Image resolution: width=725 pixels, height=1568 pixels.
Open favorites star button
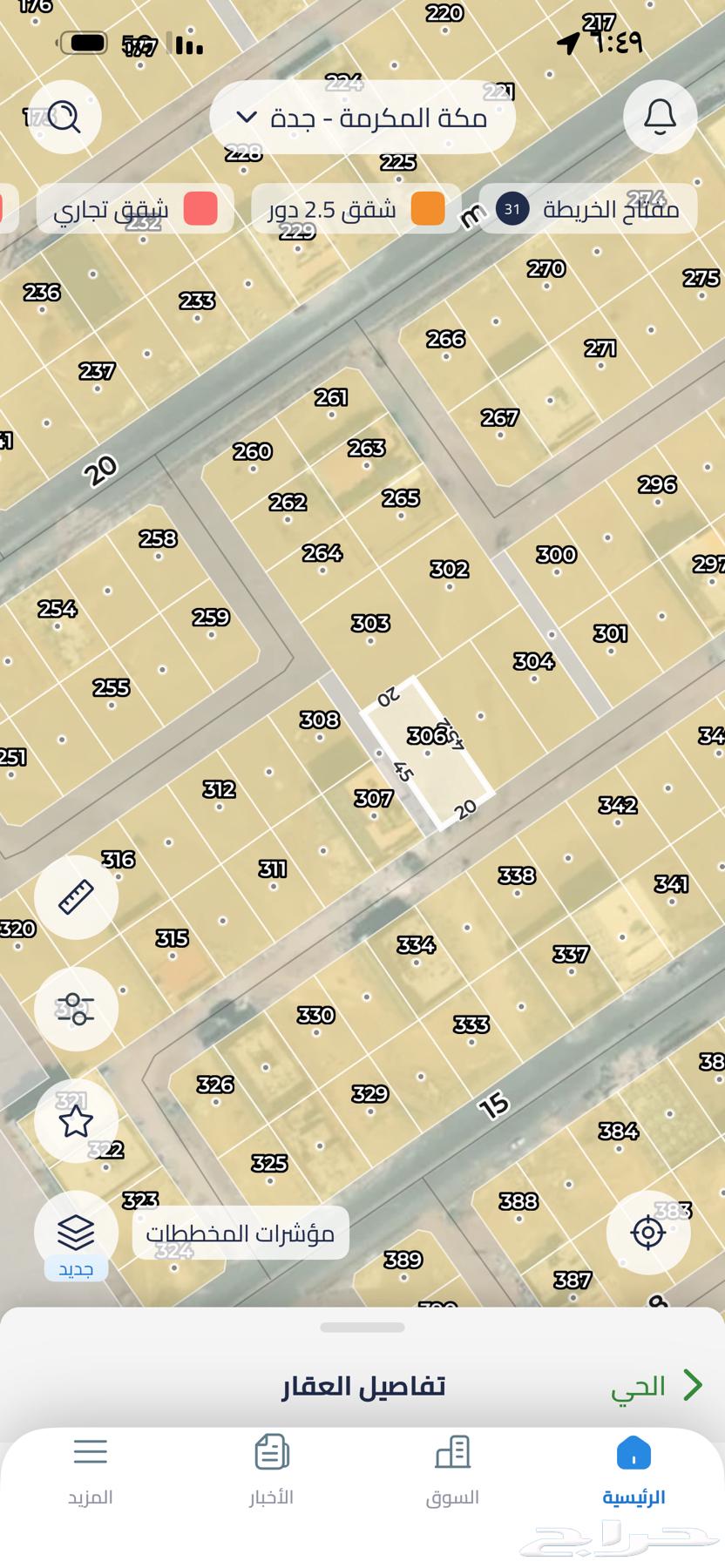(x=76, y=1121)
